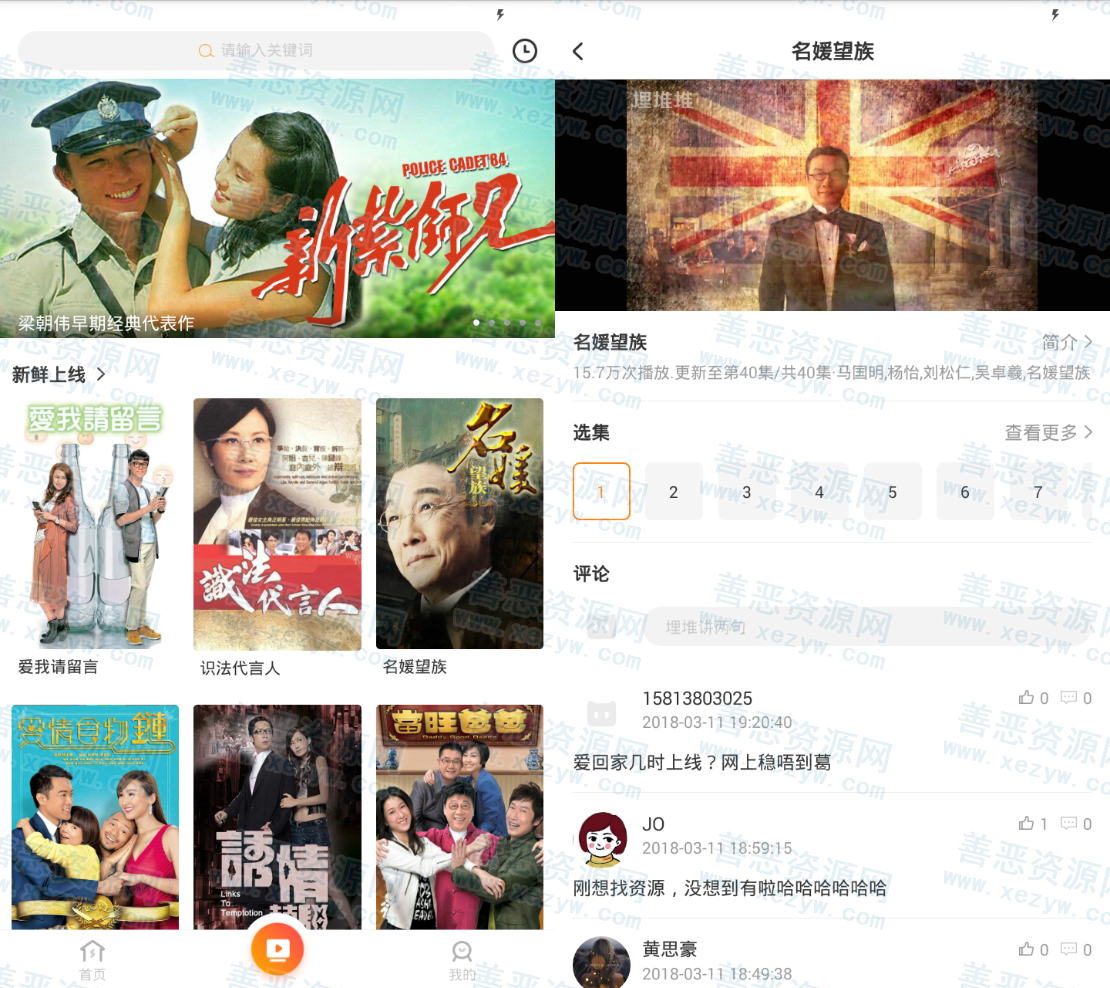
Task: Open the 简介 introduction
Action: coord(1067,343)
